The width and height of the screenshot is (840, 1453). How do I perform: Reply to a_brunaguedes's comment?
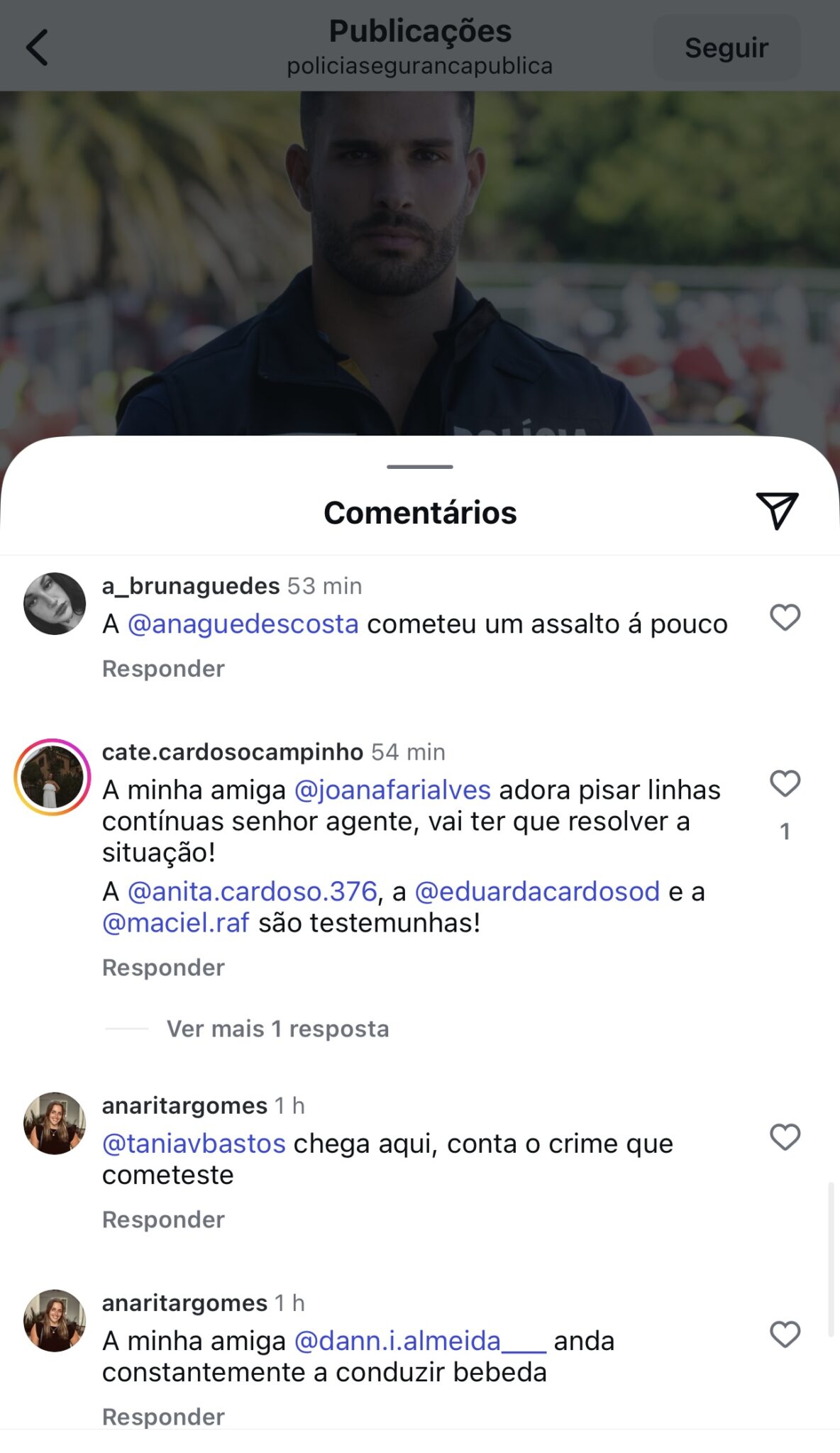point(163,668)
